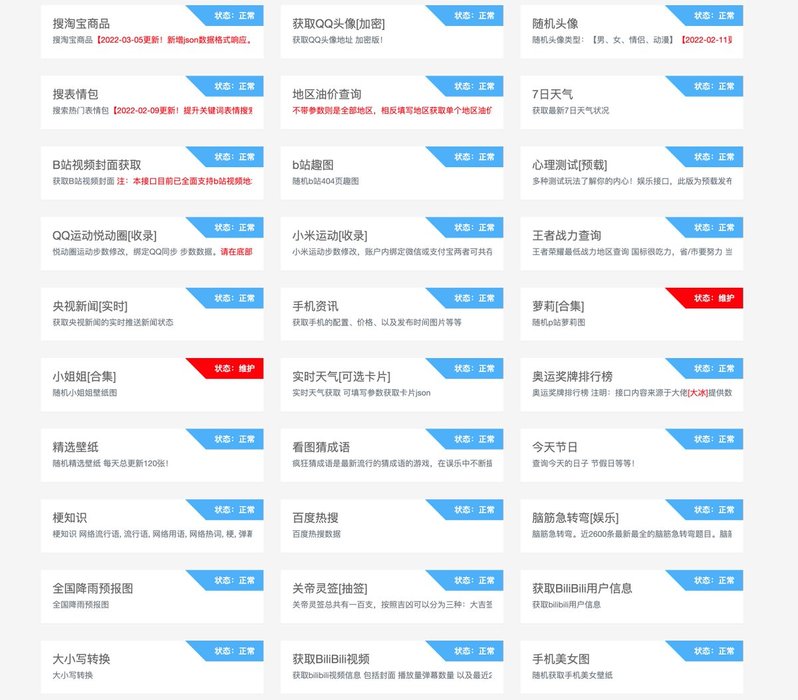Viewport: 798px width, 700px height.
Task: Open the QQ运动悦动圈[收录] card
Action: tap(104, 235)
